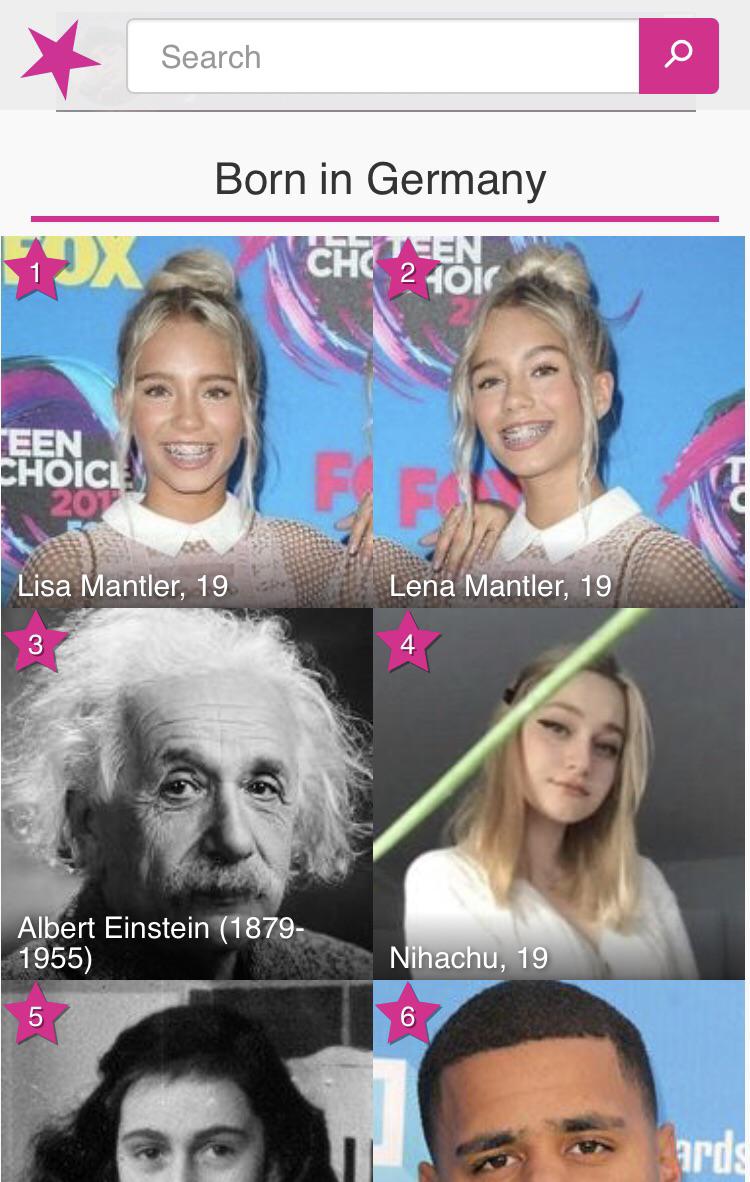Click the star badge numbered 6
This screenshot has width=750, height=1182.
click(409, 1018)
